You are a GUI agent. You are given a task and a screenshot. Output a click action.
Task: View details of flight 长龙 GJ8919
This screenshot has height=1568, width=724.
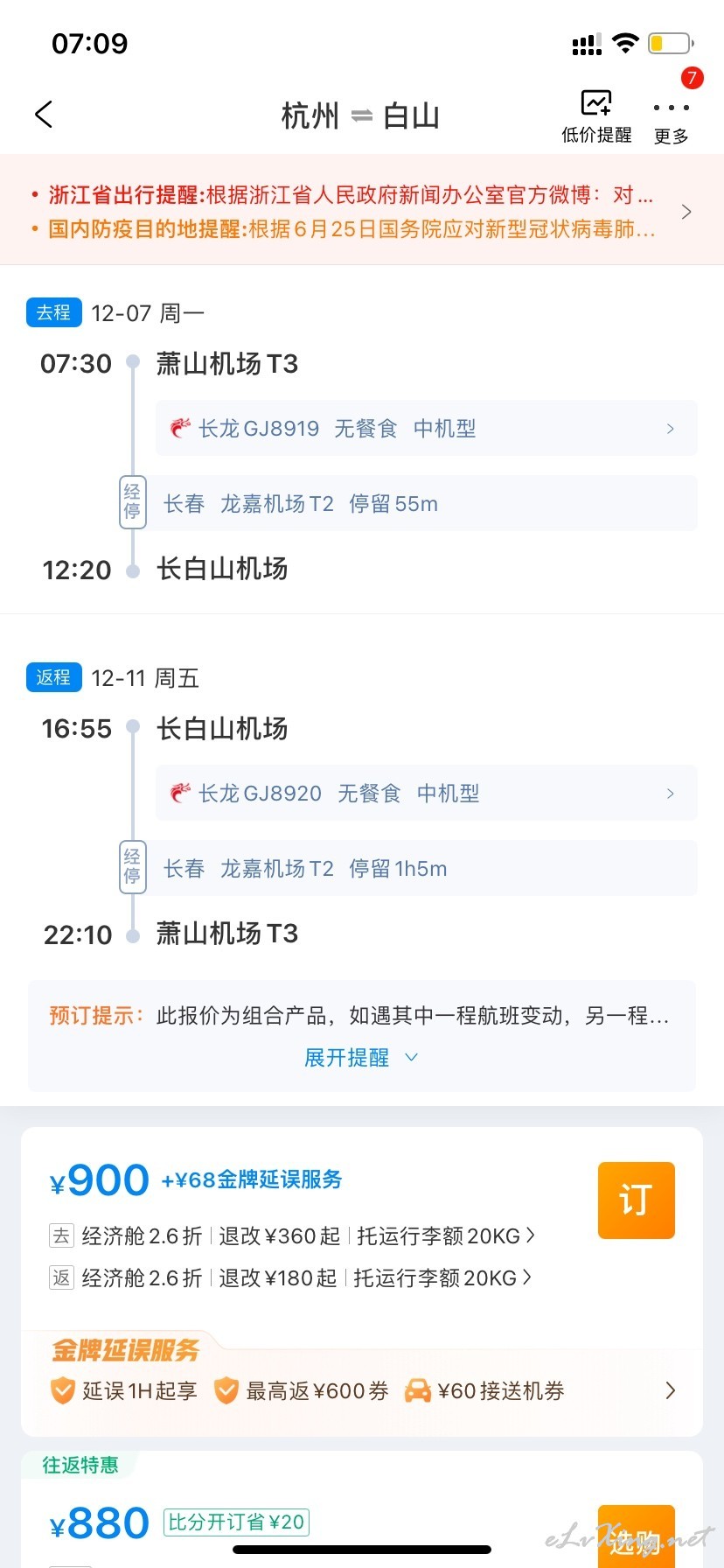(427, 428)
